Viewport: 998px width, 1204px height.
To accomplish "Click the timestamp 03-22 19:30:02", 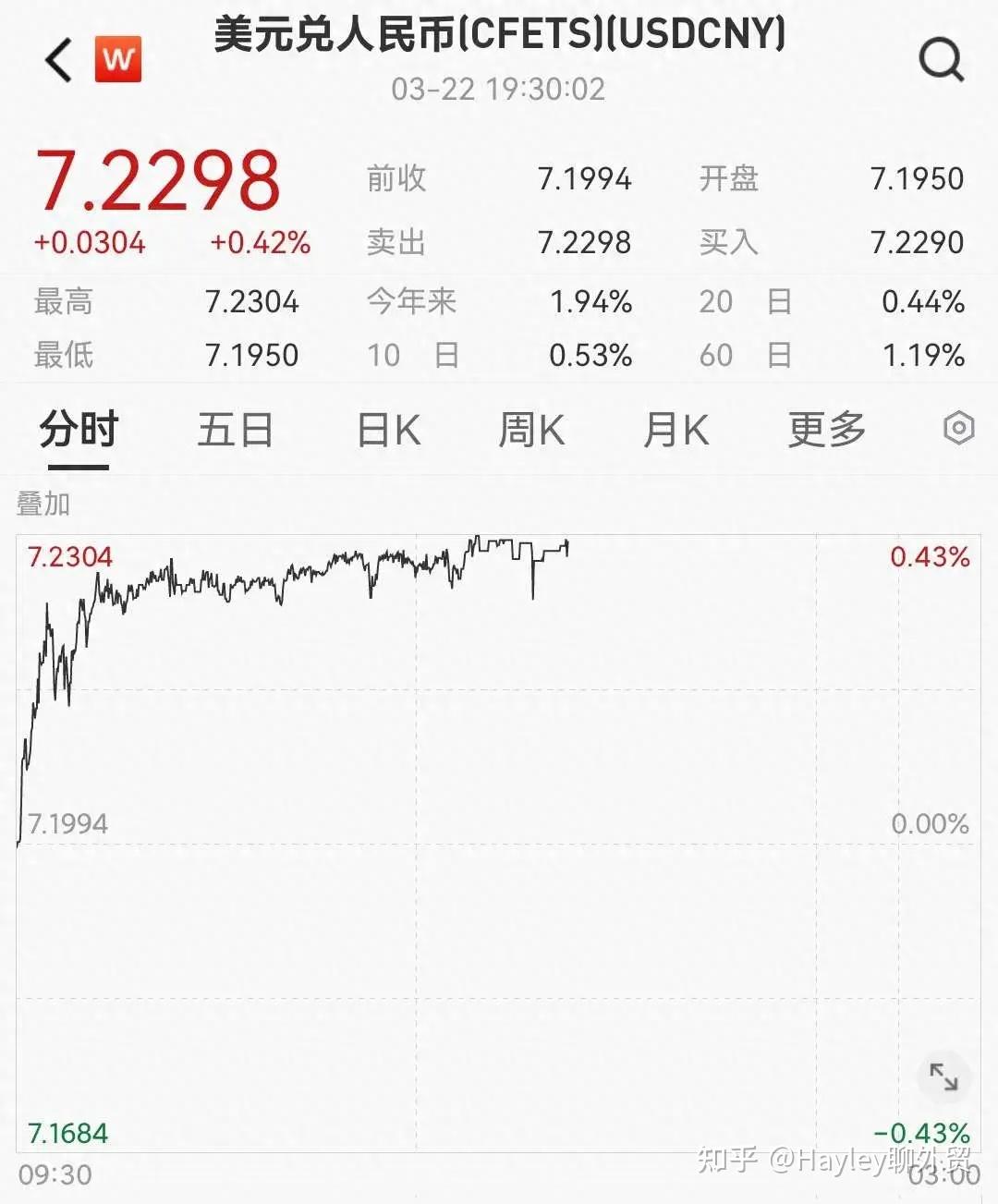I will click(x=499, y=90).
